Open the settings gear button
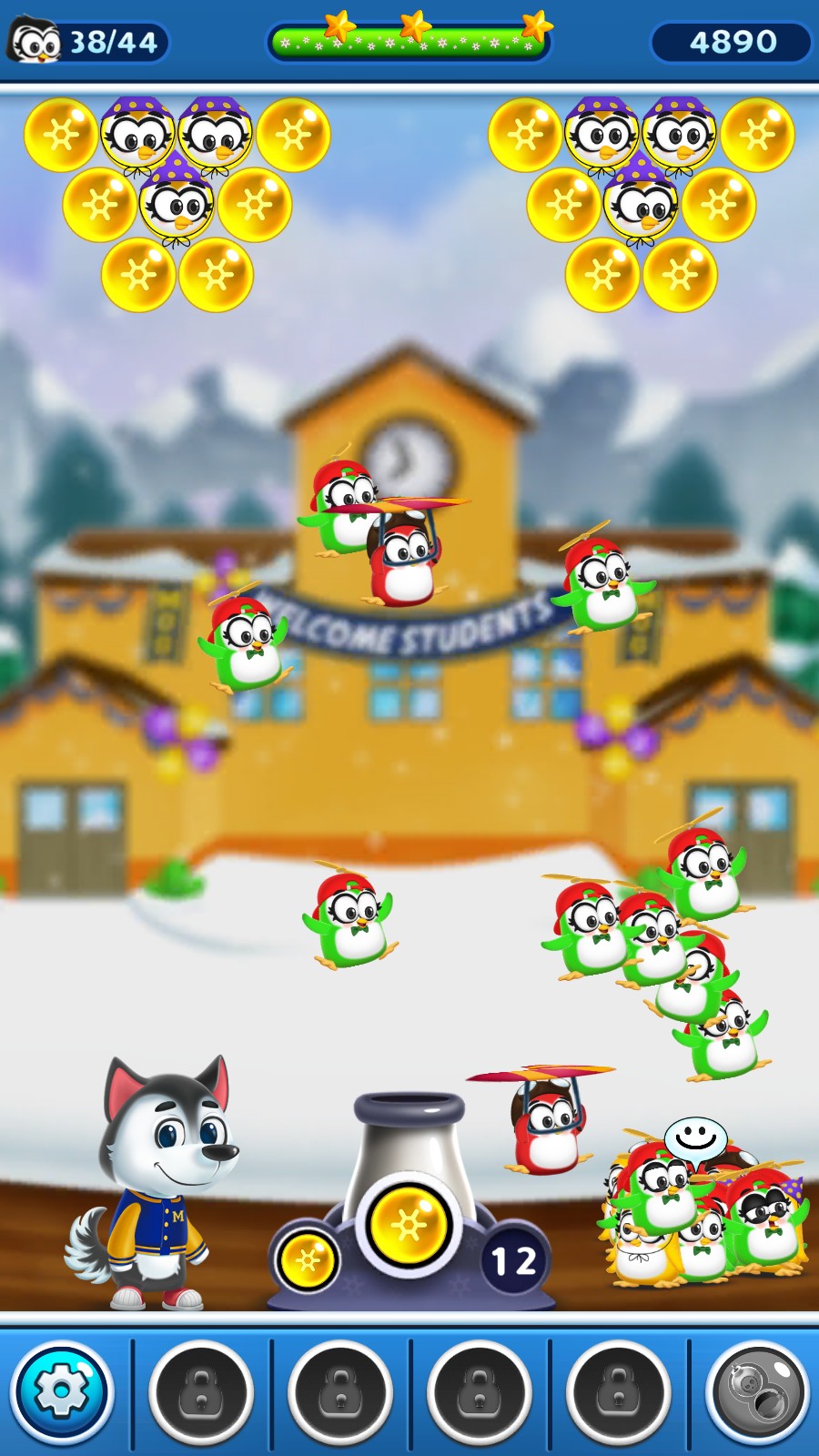Image resolution: width=819 pixels, height=1456 pixels. point(62,1390)
